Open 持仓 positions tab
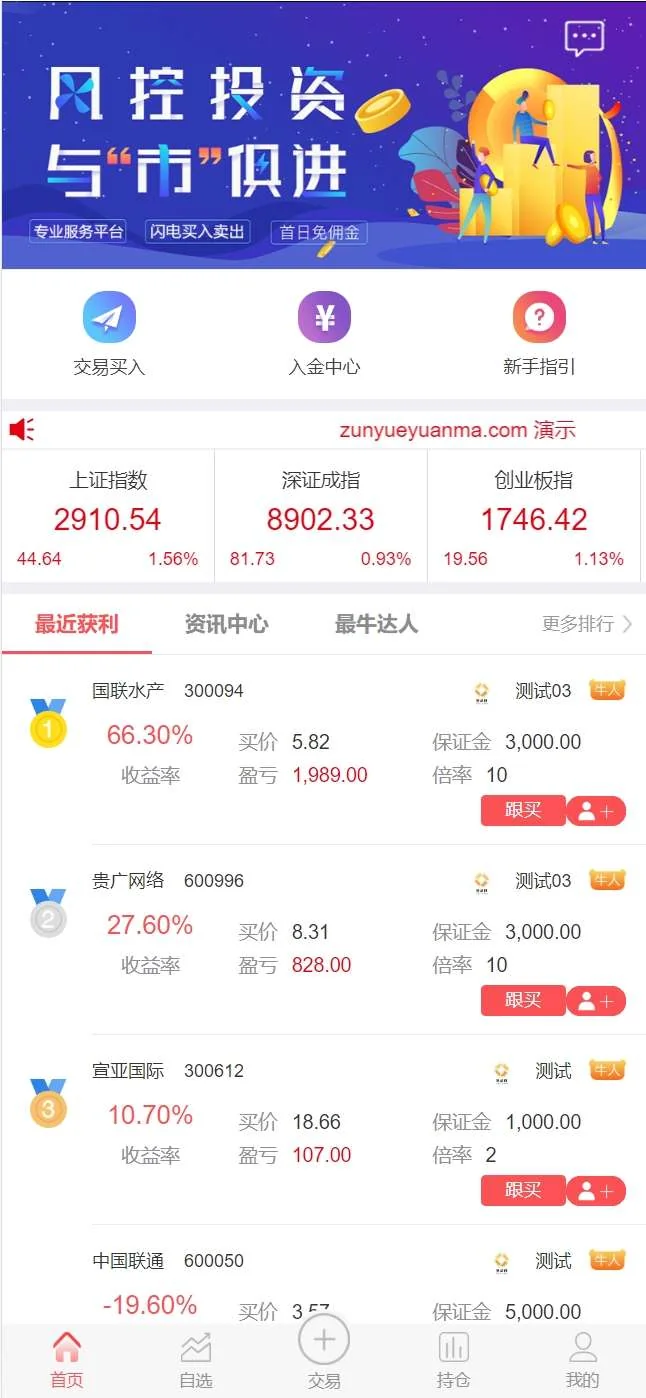The height and width of the screenshot is (1398, 646). click(x=453, y=1361)
